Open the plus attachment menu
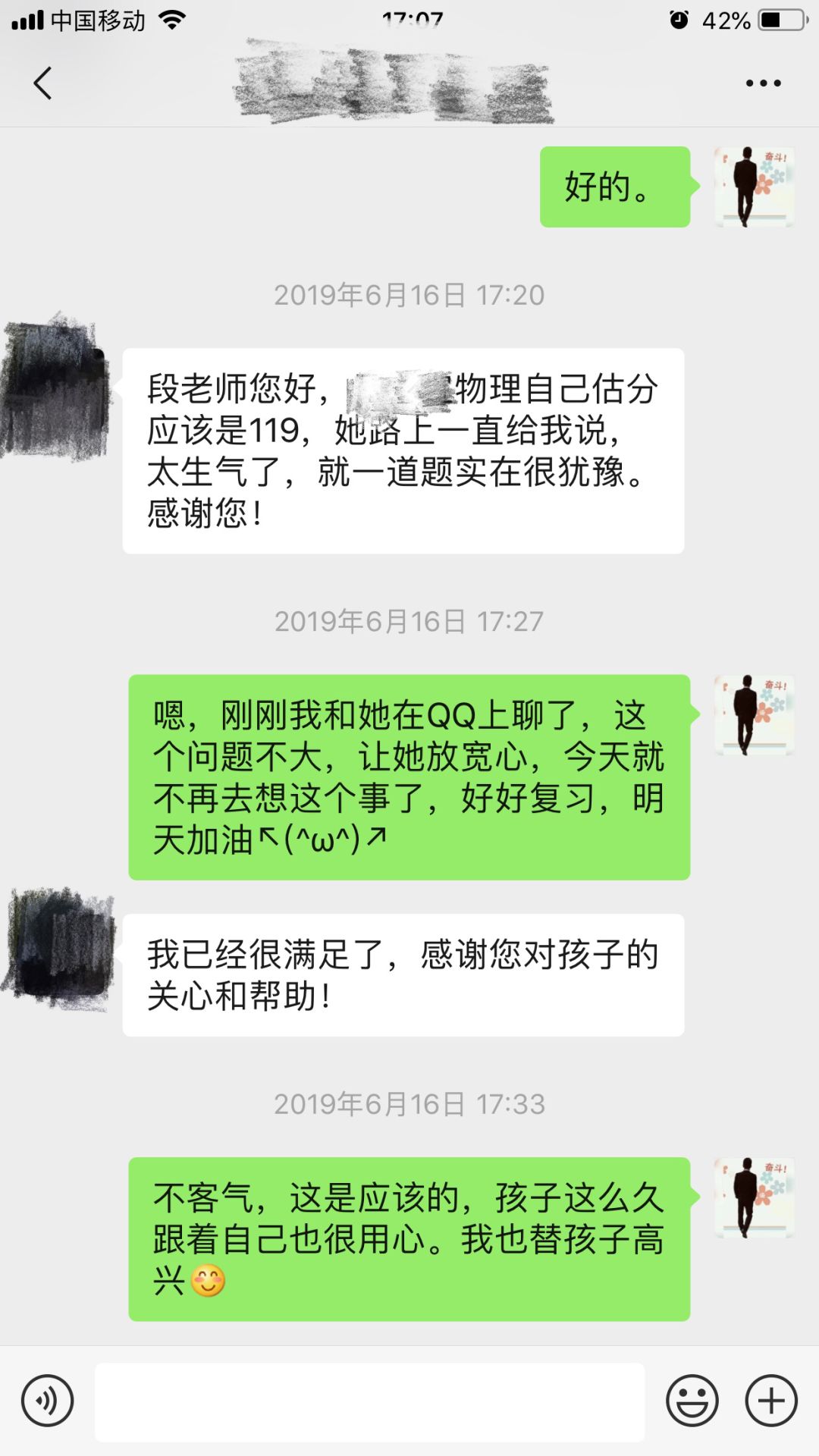The width and height of the screenshot is (819, 1456). coord(771,1401)
